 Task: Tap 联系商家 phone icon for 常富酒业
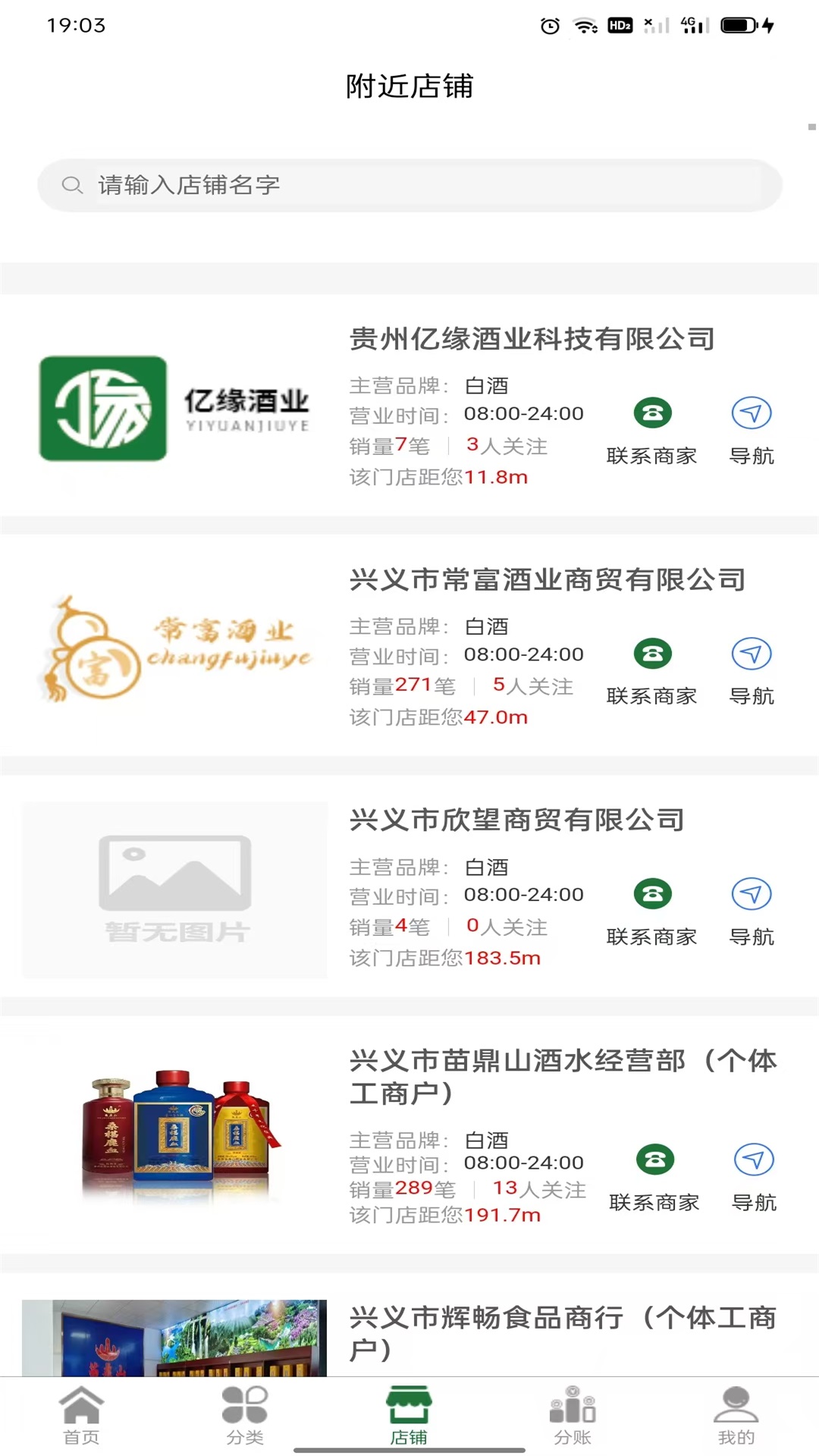point(652,654)
